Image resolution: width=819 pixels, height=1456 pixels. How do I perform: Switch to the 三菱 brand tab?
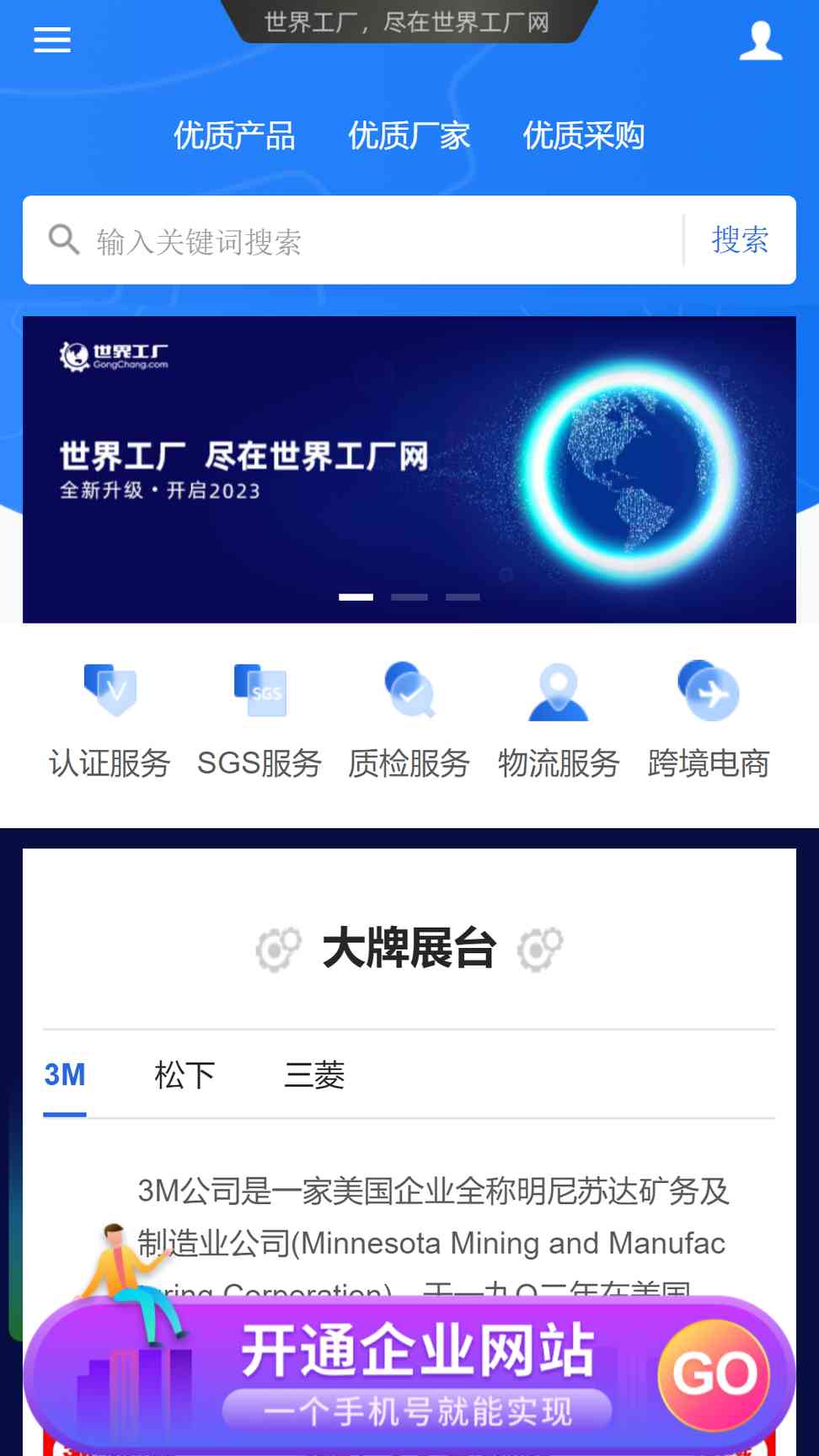pyautogui.click(x=314, y=1075)
